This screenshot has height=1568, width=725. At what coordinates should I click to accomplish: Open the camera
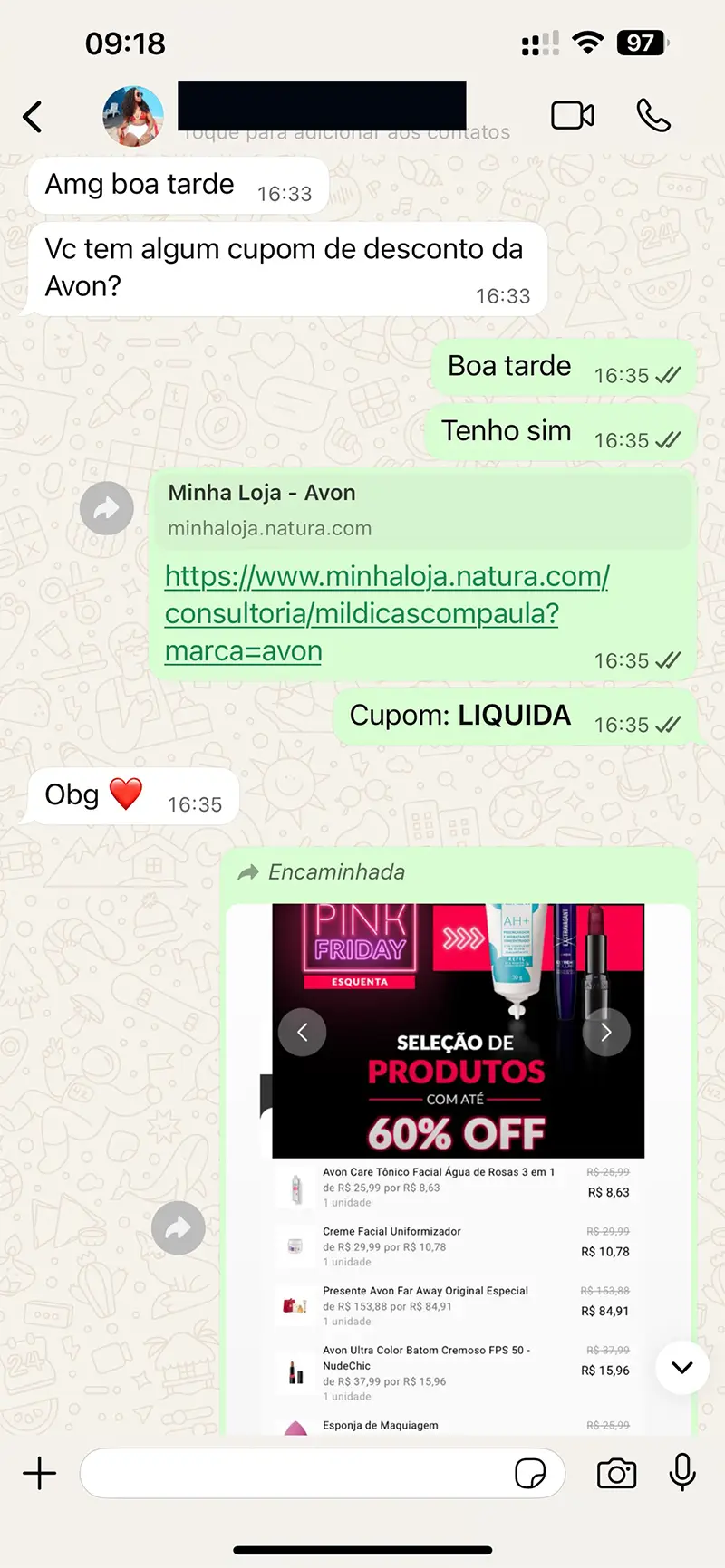pyautogui.click(x=616, y=1474)
